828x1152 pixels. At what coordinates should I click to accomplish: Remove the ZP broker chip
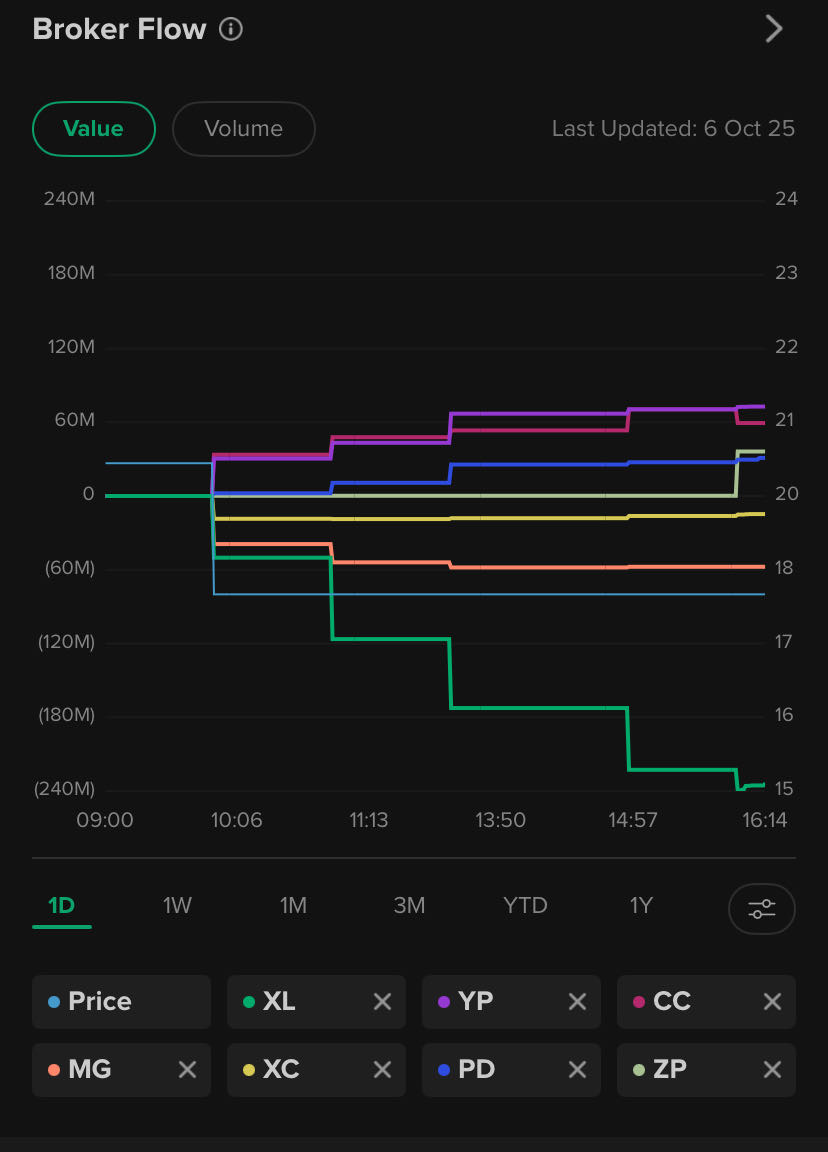pos(772,1070)
